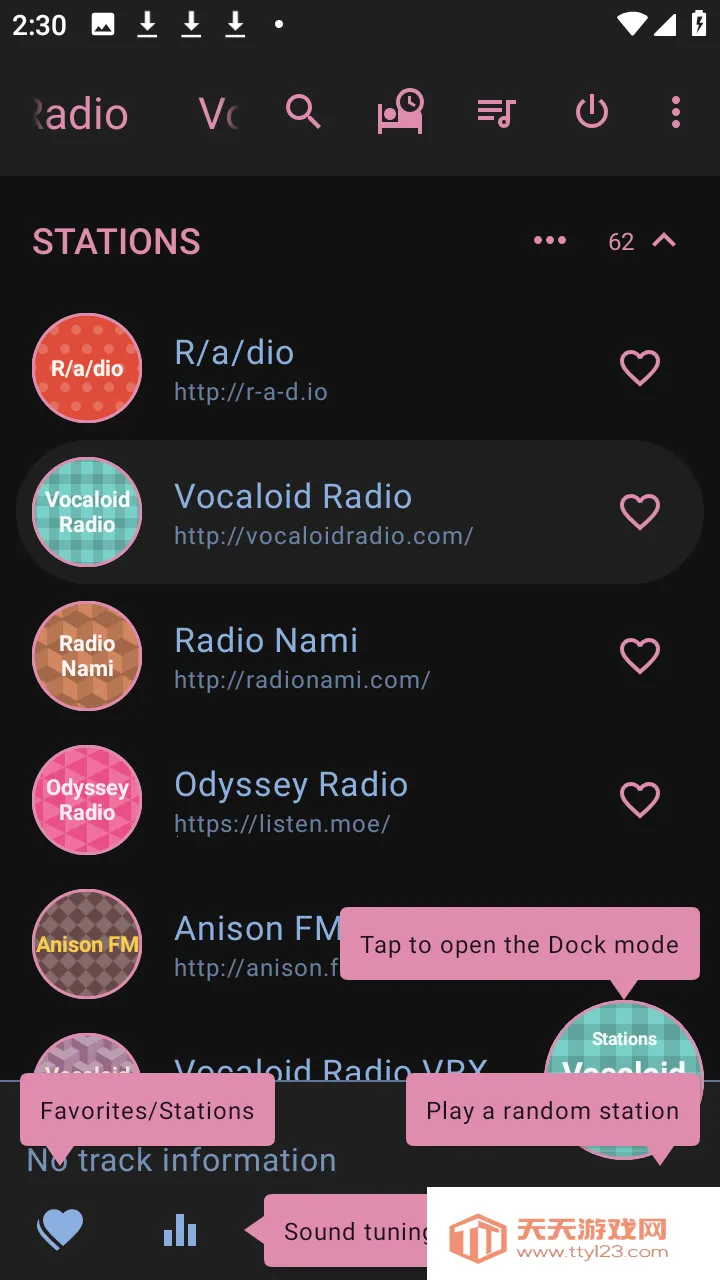
Task: Select the Vocaloid Radio VRX station
Action: tap(300, 1070)
